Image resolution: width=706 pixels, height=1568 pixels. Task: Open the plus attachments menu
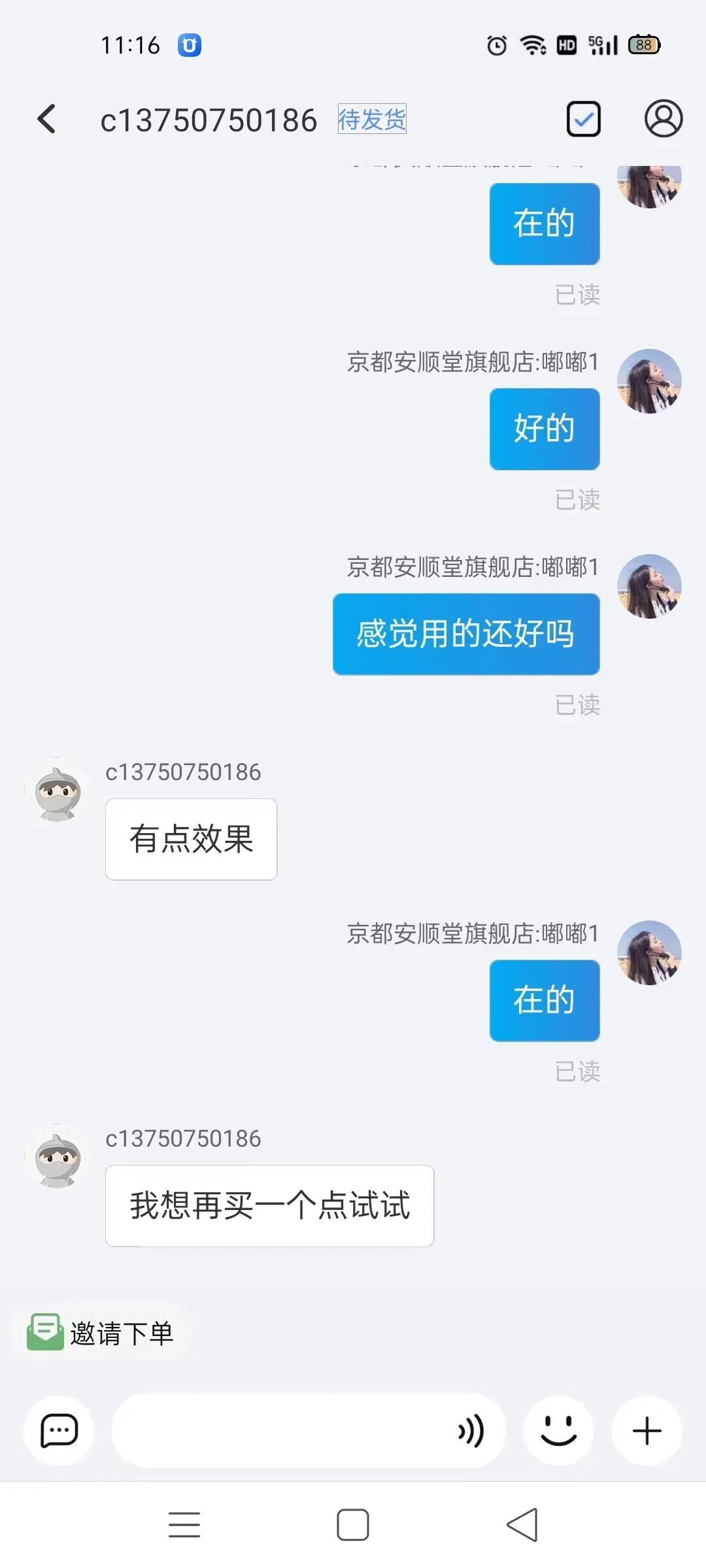pyautogui.click(x=647, y=1431)
